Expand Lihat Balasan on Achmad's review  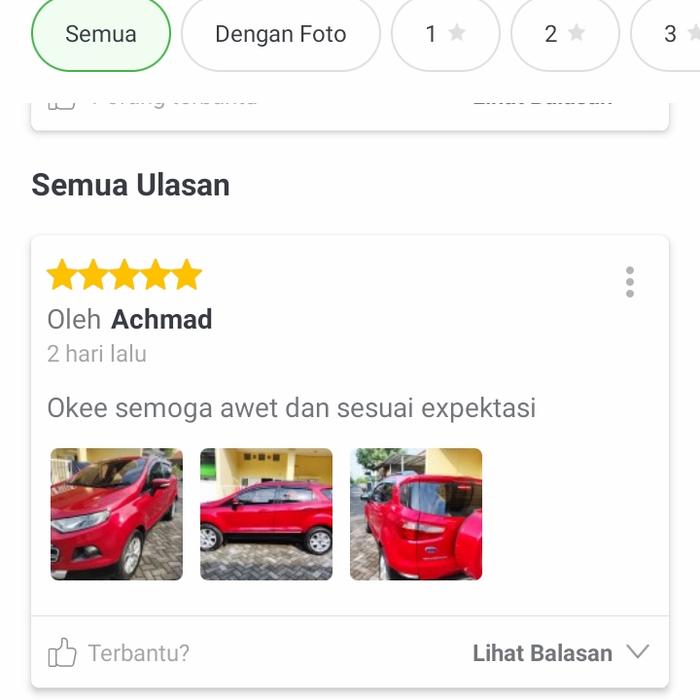pos(560,653)
